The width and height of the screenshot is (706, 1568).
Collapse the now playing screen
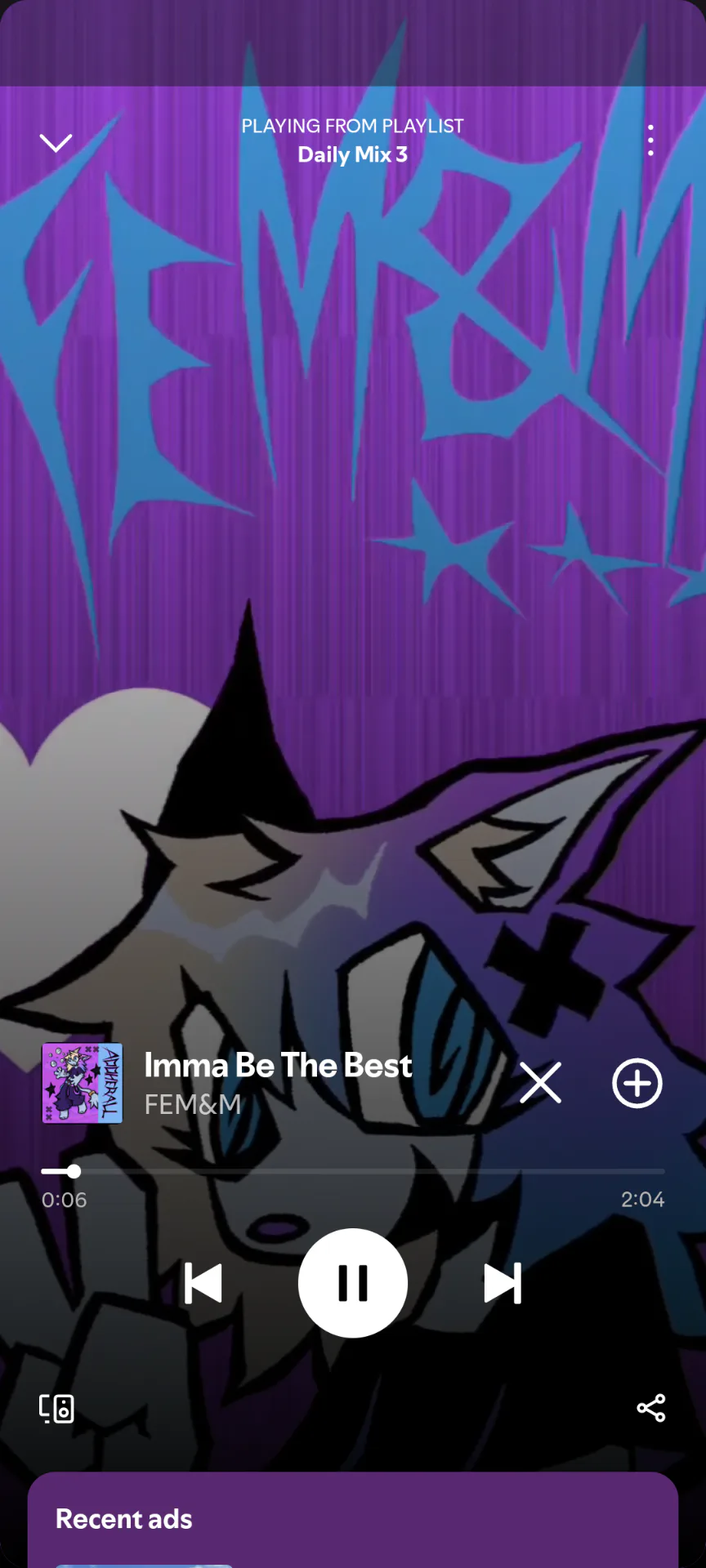point(56,143)
